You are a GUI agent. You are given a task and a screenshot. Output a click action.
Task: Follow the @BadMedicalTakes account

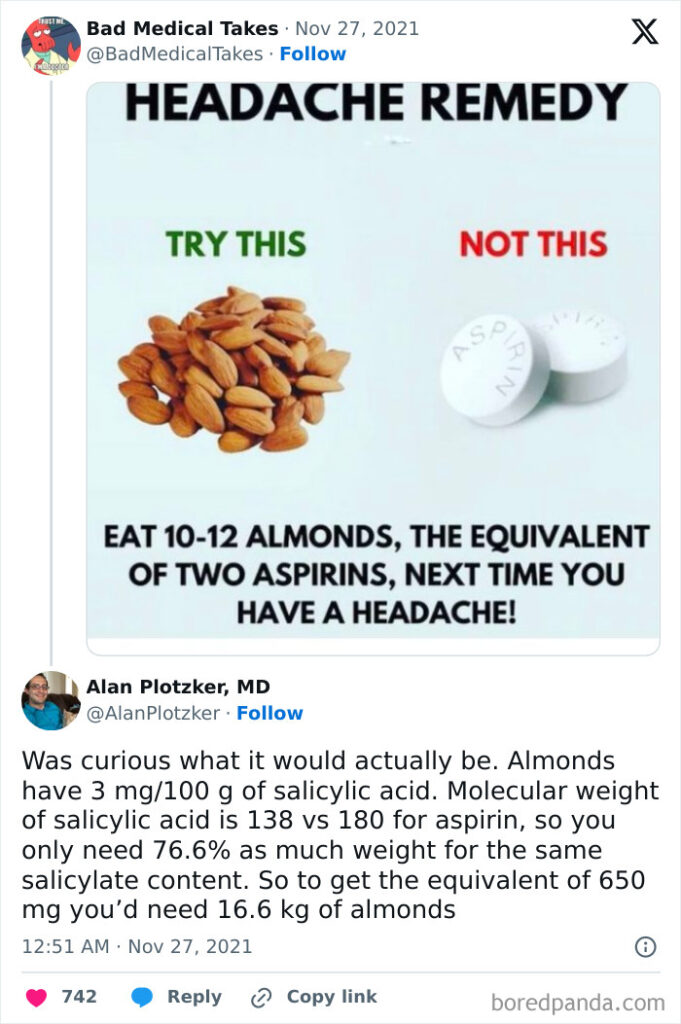[312, 54]
